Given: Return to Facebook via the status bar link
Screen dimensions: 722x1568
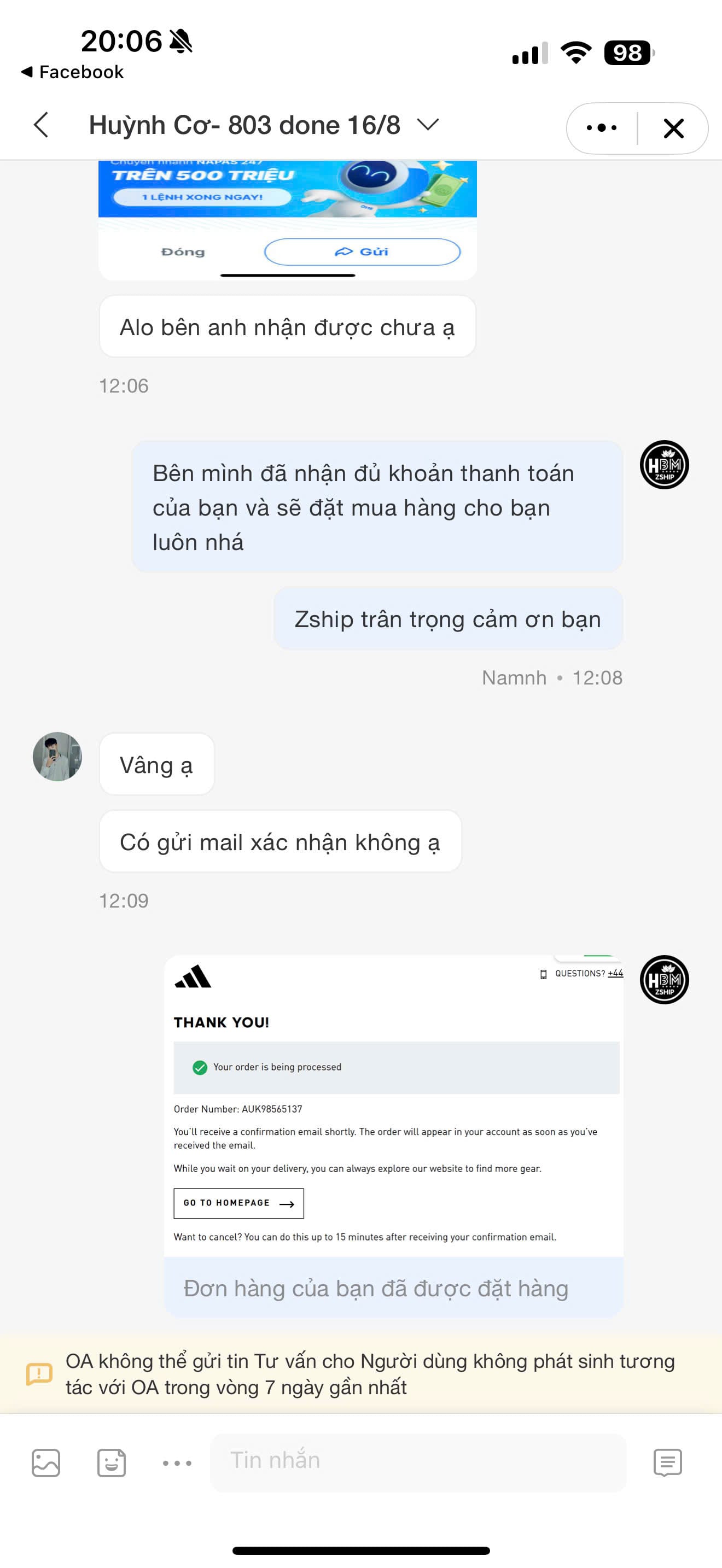Looking at the screenshot, I should pyautogui.click(x=73, y=72).
